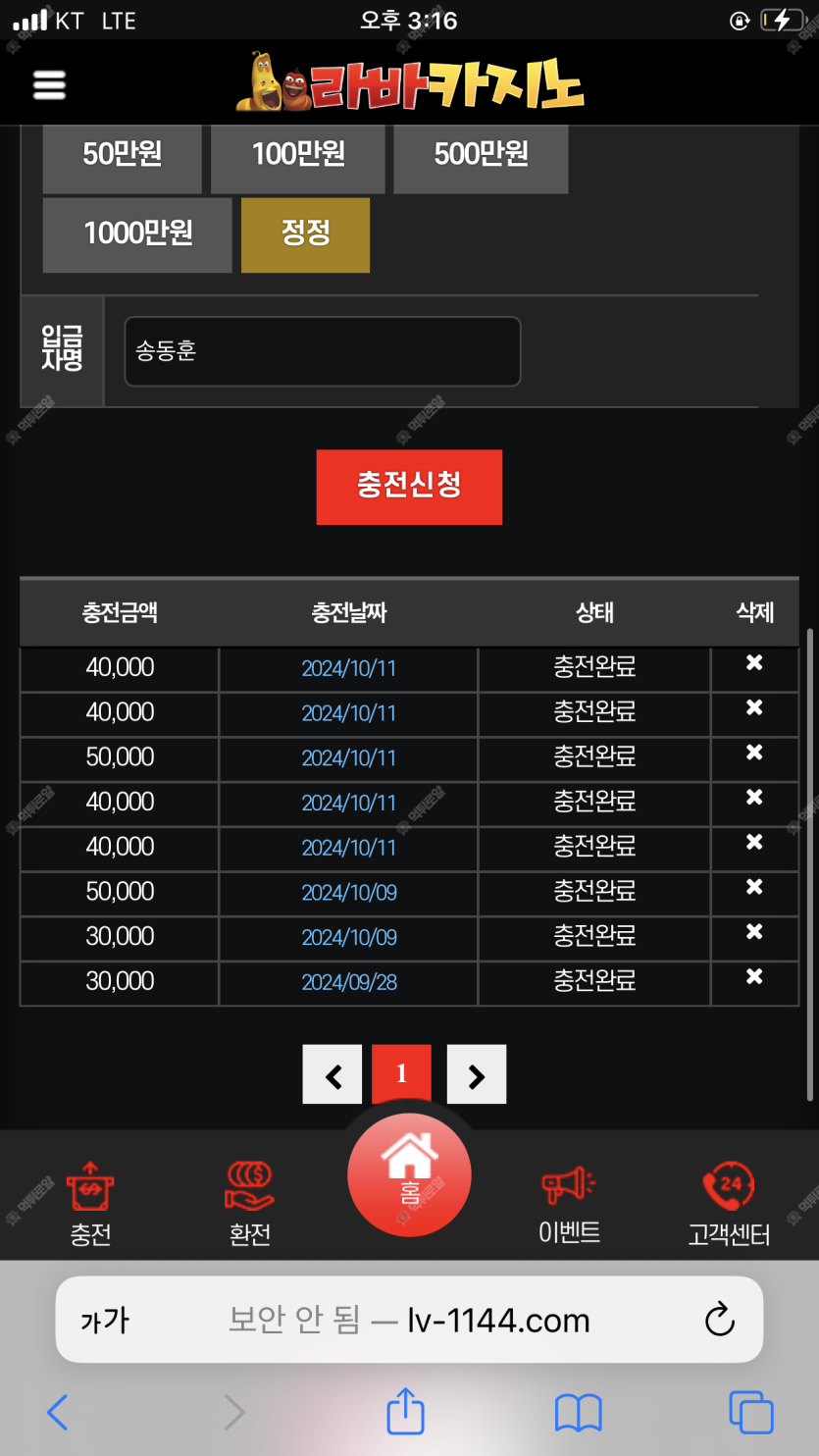The height and width of the screenshot is (1456, 819).
Task: Choose the 1000만원 amount button
Action: point(137,234)
